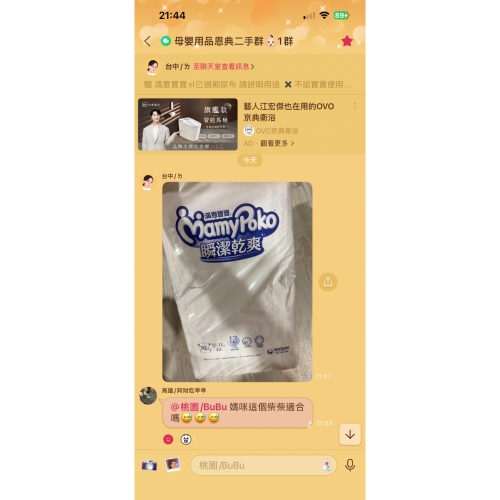
Task: Tap the white bear reaction icon
Action: point(186,439)
